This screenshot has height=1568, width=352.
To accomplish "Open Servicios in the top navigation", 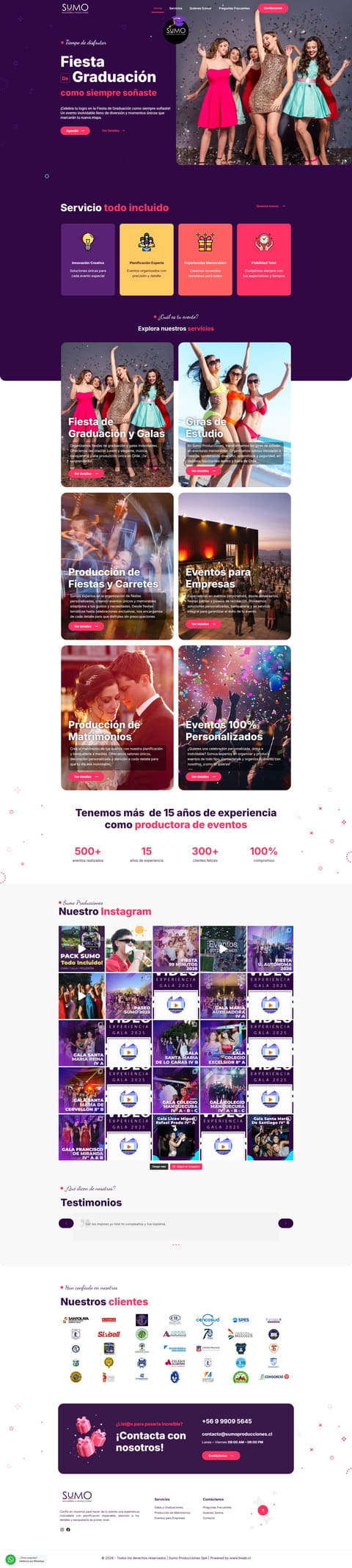I will click(x=176, y=8).
